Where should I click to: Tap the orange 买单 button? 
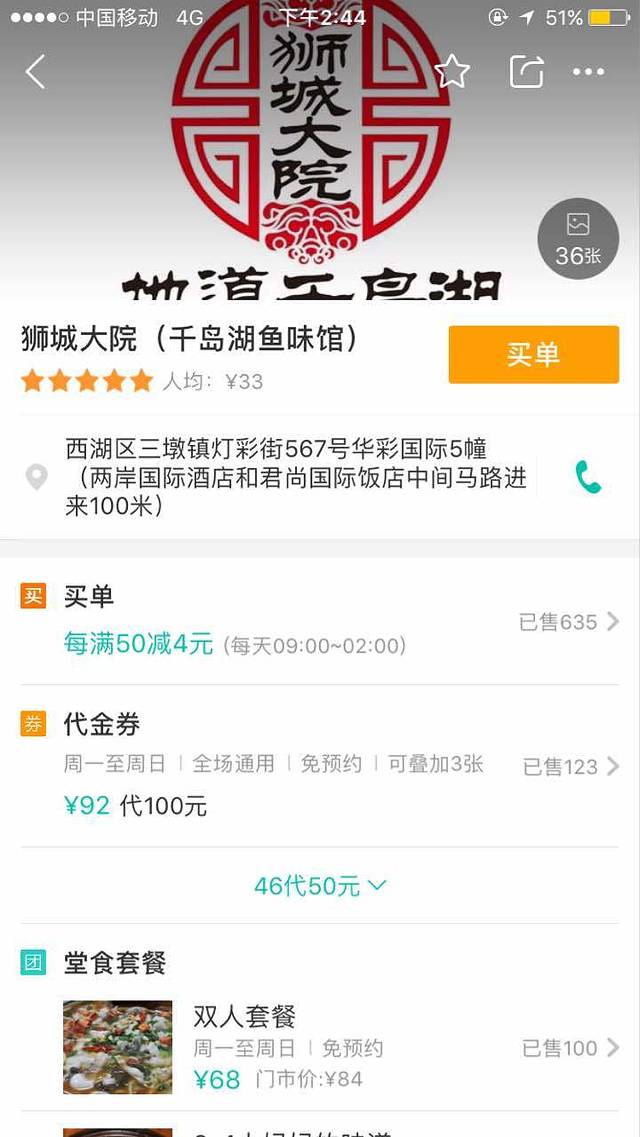point(533,354)
